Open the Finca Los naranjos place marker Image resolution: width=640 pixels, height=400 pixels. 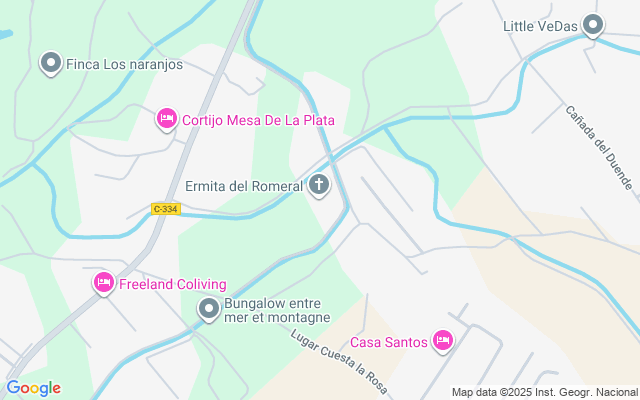(50, 64)
